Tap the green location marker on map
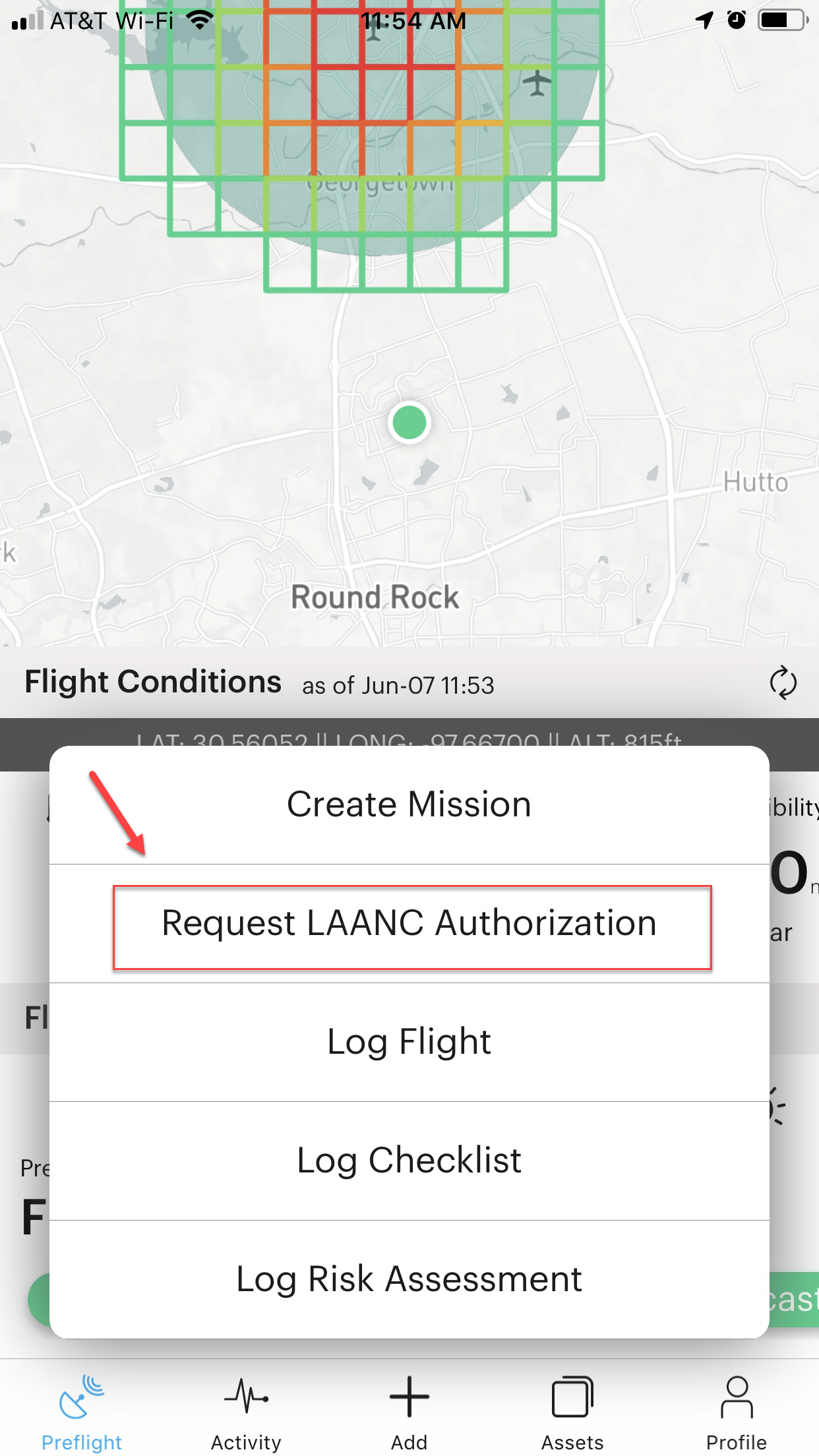The height and width of the screenshot is (1456, 819). [409, 422]
